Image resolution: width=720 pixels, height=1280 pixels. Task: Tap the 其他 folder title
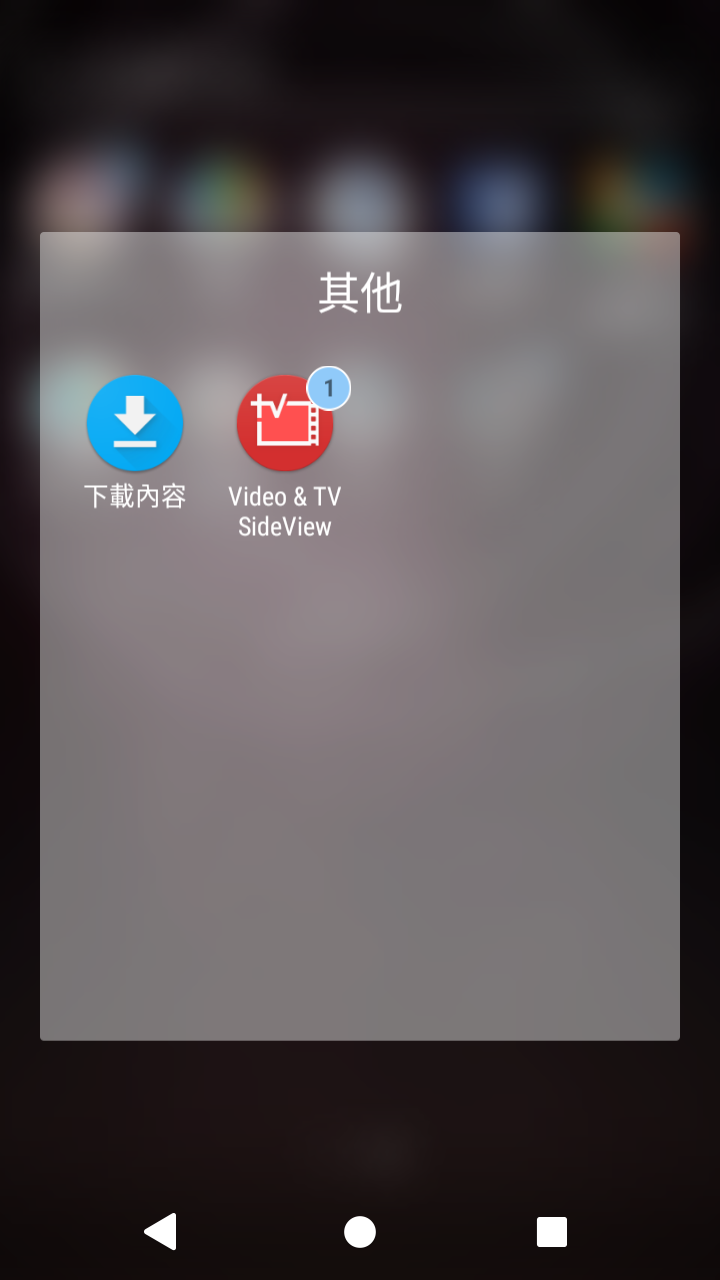[x=360, y=293]
